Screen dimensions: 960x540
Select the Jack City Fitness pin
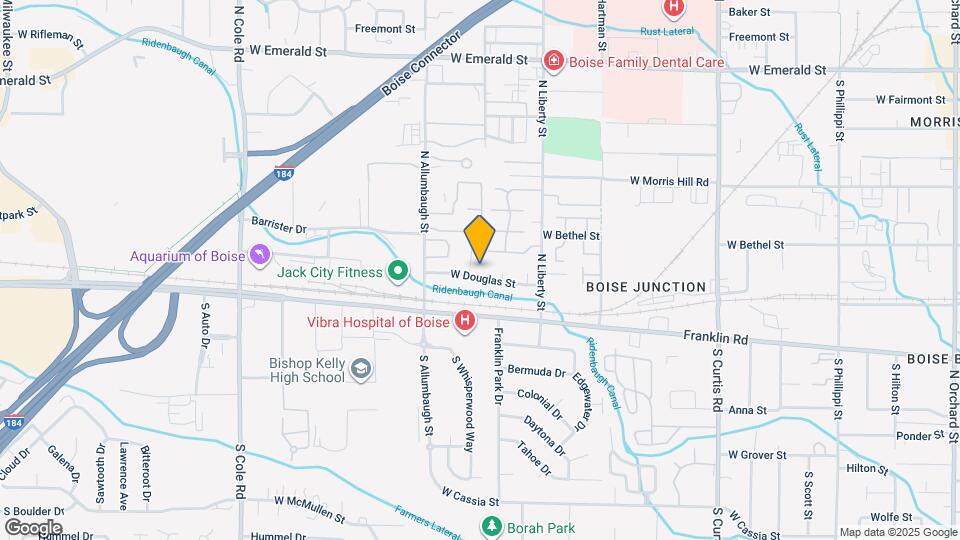point(398,271)
